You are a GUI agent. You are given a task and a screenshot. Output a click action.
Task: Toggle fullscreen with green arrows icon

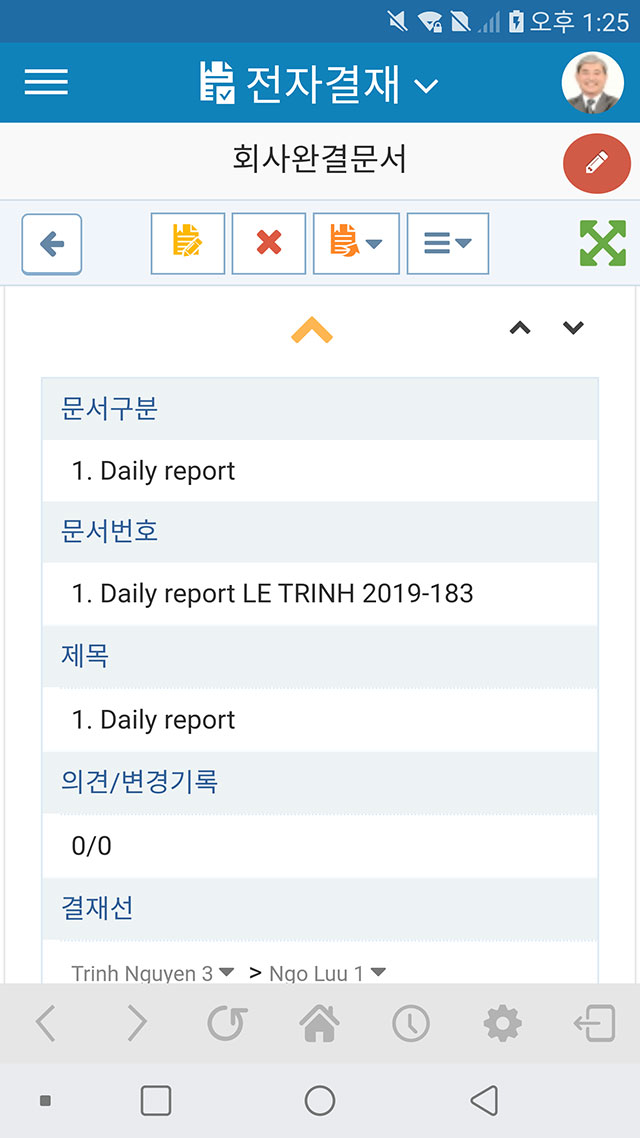point(602,243)
